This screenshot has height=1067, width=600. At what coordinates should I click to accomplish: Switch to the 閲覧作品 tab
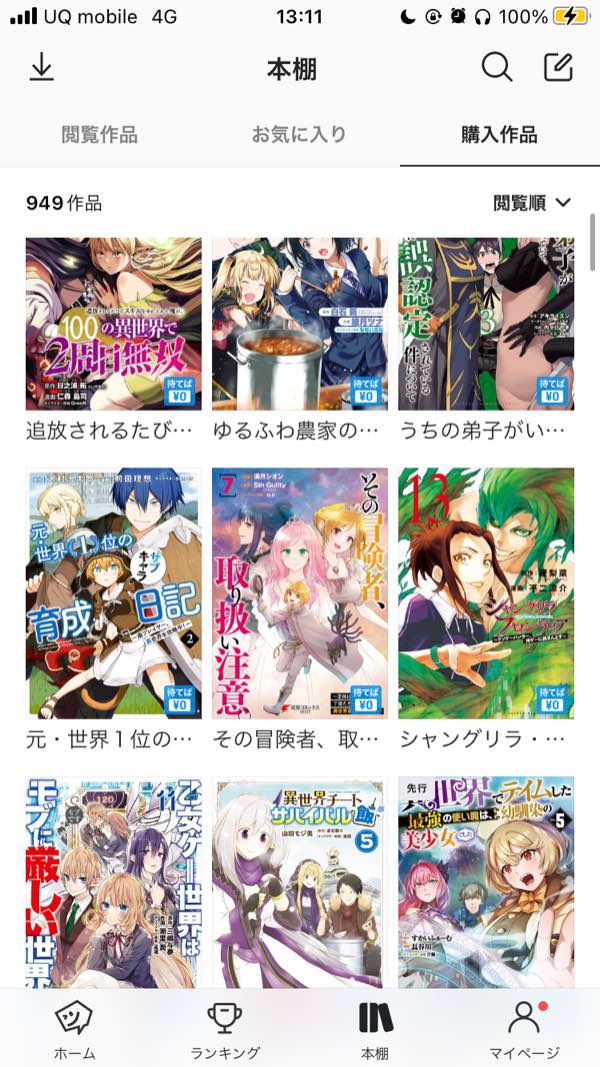99,135
